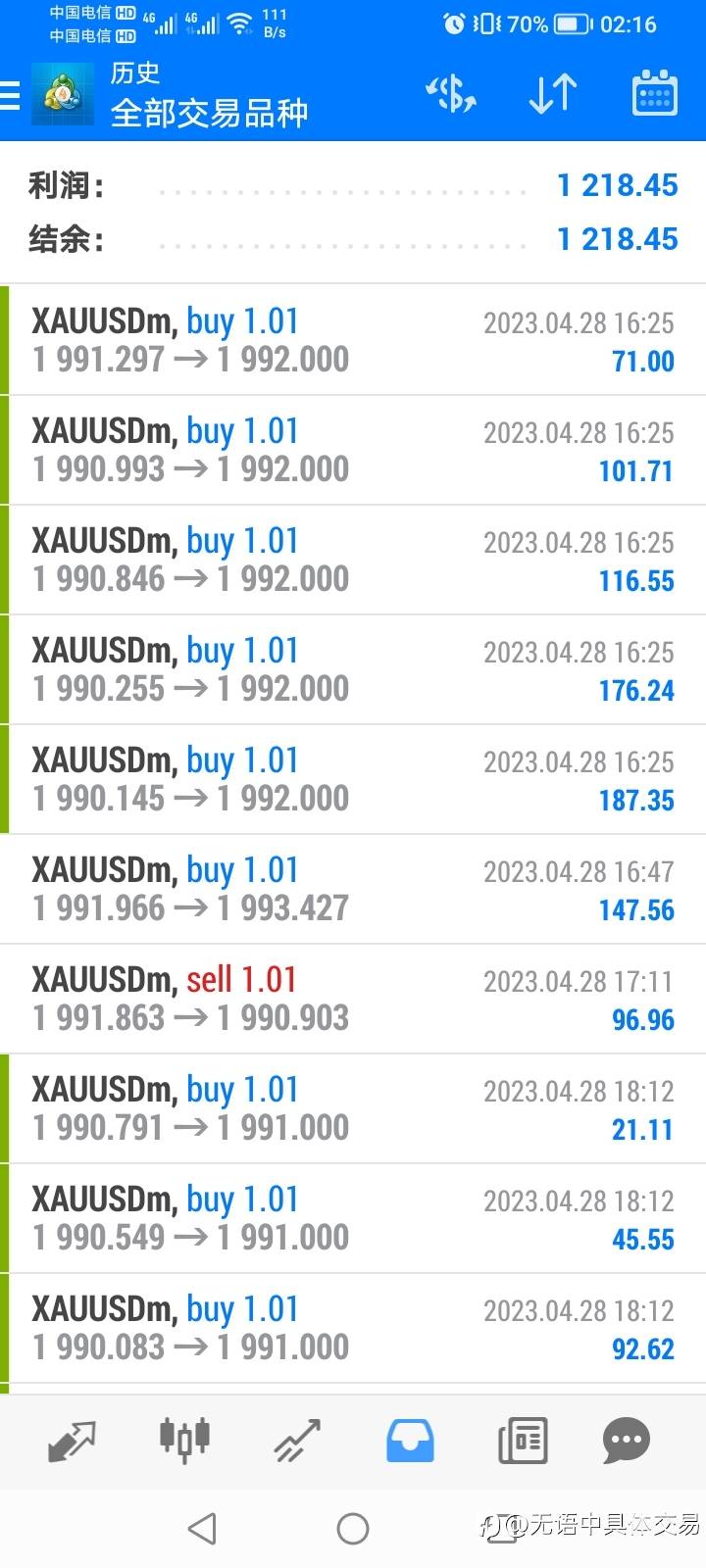The image size is (706, 1568).
Task: View the 16:47 buy trade with profit 147.56
Action: coord(353,889)
